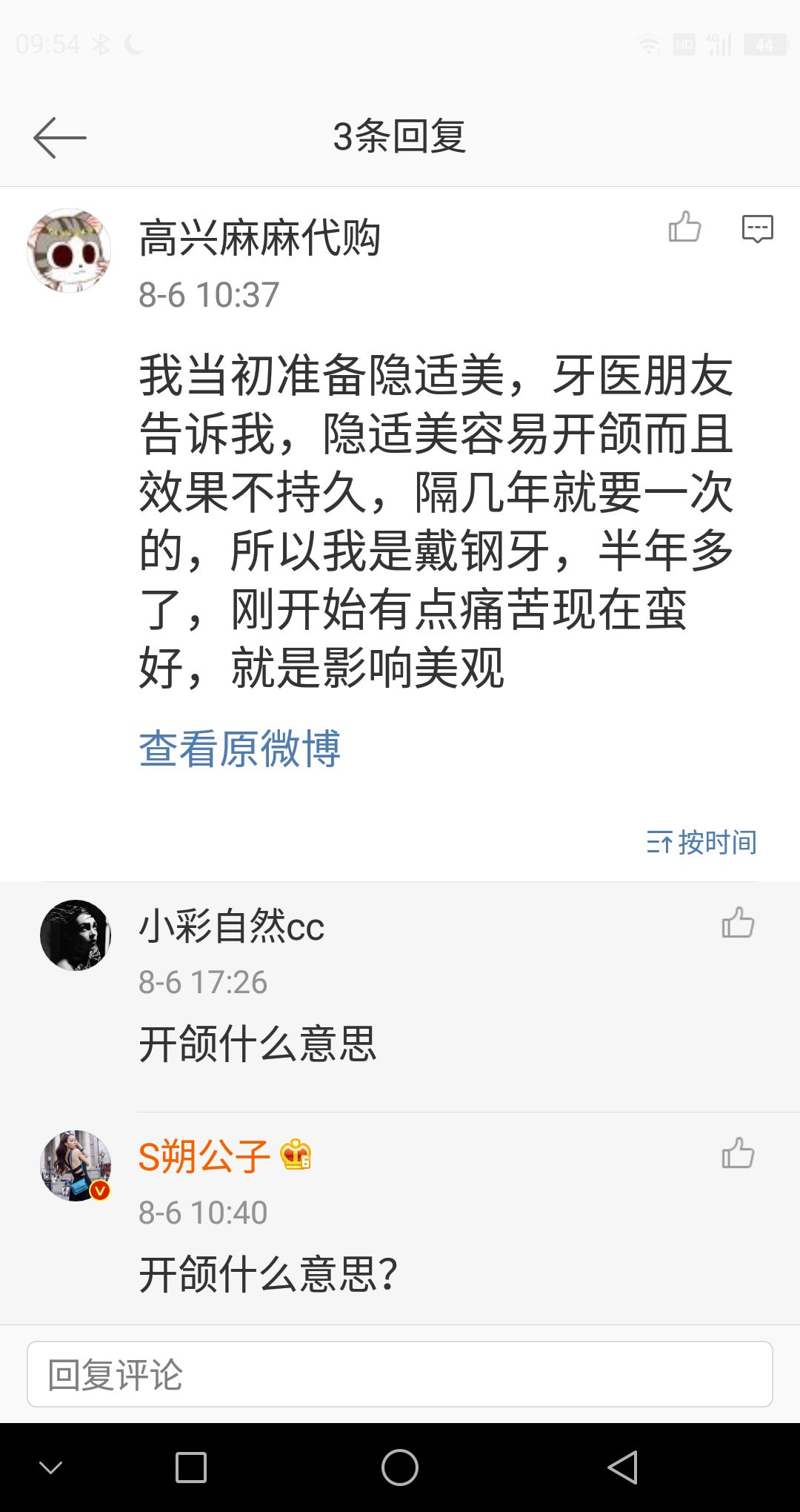Tap the system home button
This screenshot has width=800, height=1512.
tap(400, 1468)
